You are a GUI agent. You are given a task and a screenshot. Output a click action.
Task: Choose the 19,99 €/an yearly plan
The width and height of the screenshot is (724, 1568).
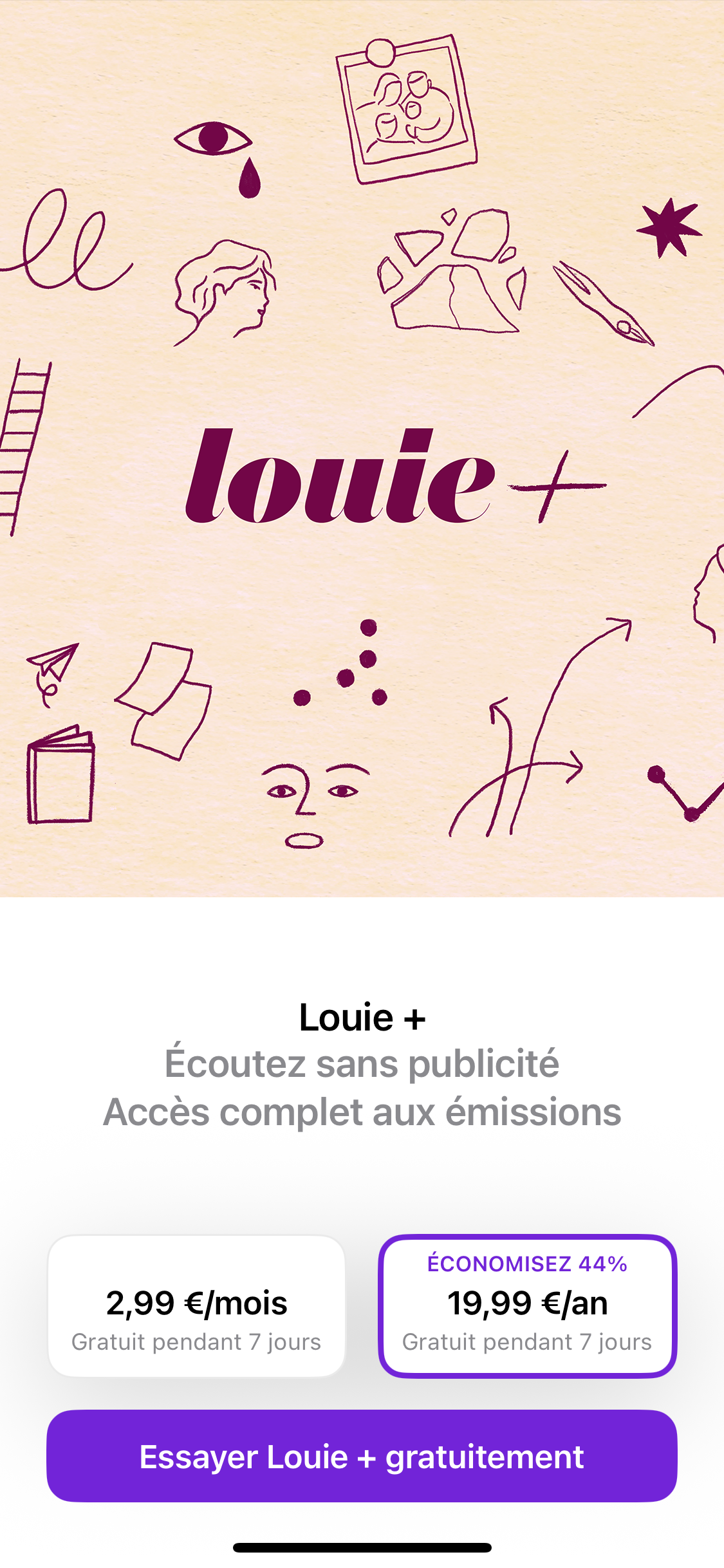pyautogui.click(x=527, y=1306)
